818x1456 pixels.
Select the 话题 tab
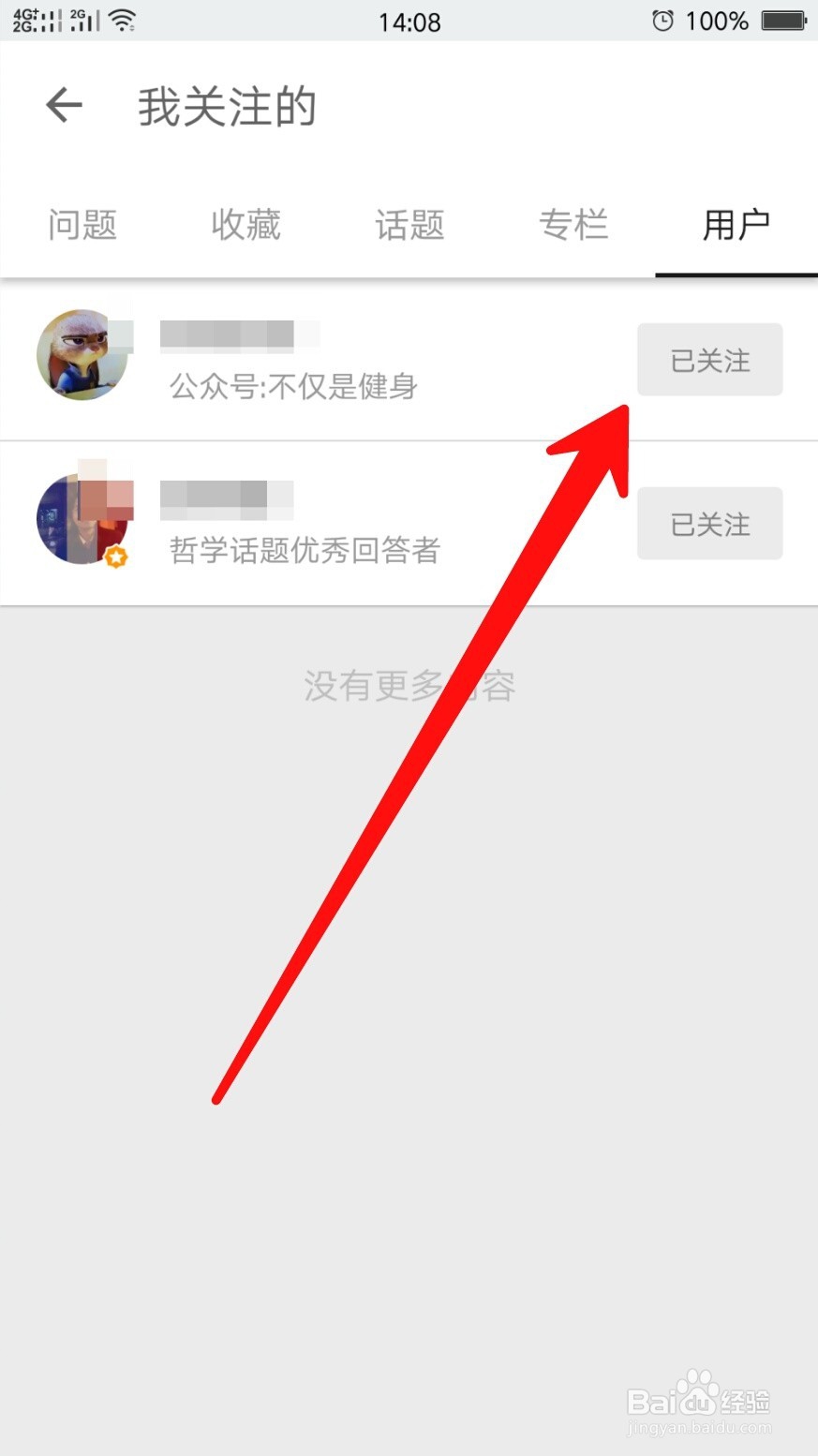pos(409,225)
